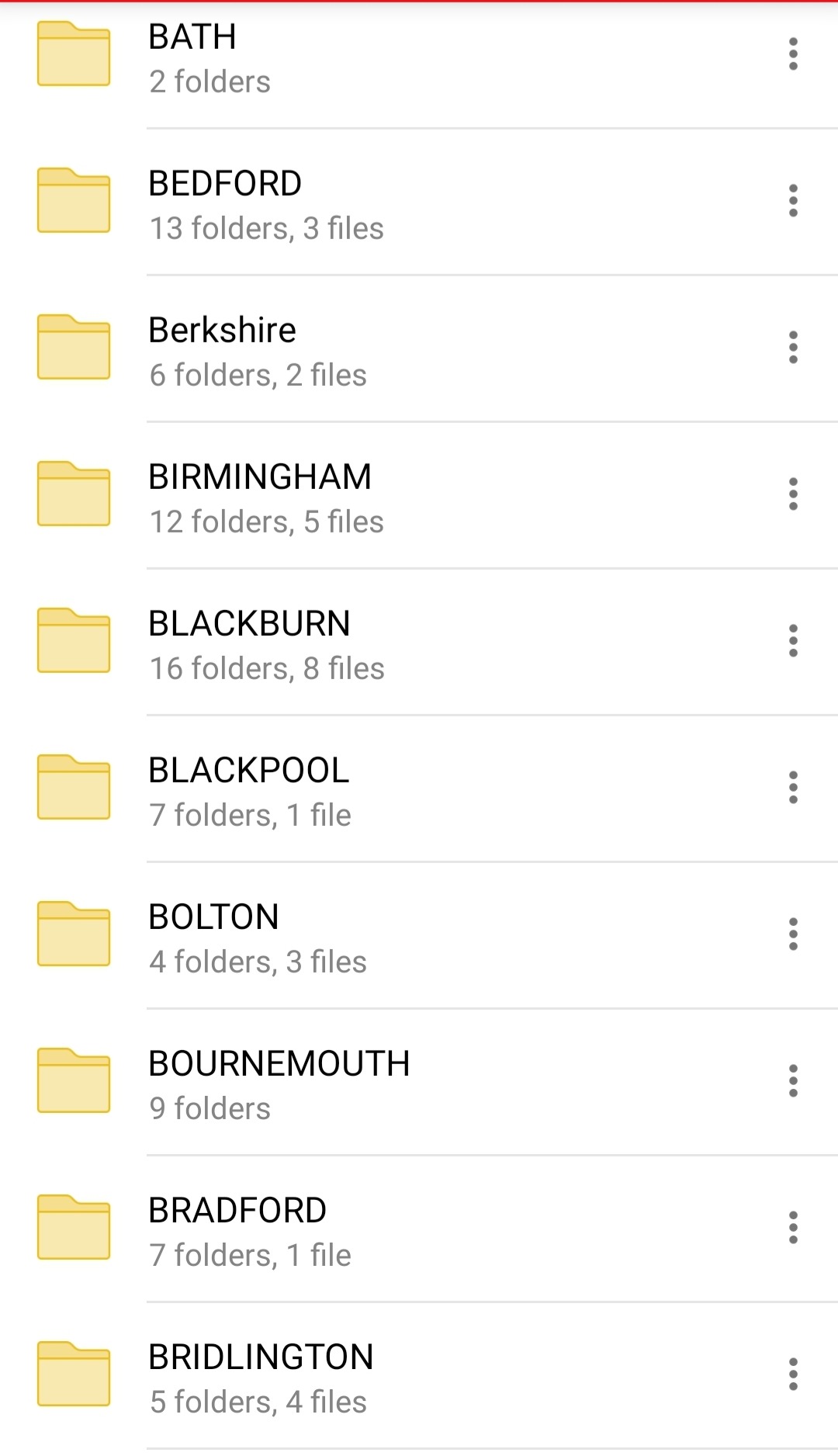838x1456 pixels.
Task: Show more options for Berkshire folder
Action: click(793, 348)
